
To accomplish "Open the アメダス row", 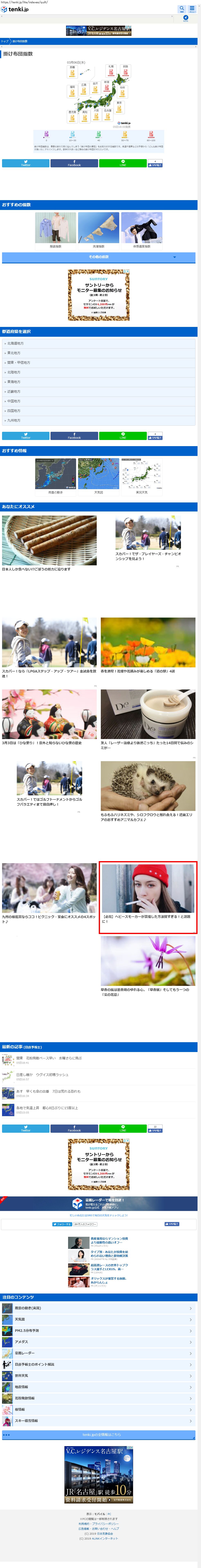I will [98, 1342].
